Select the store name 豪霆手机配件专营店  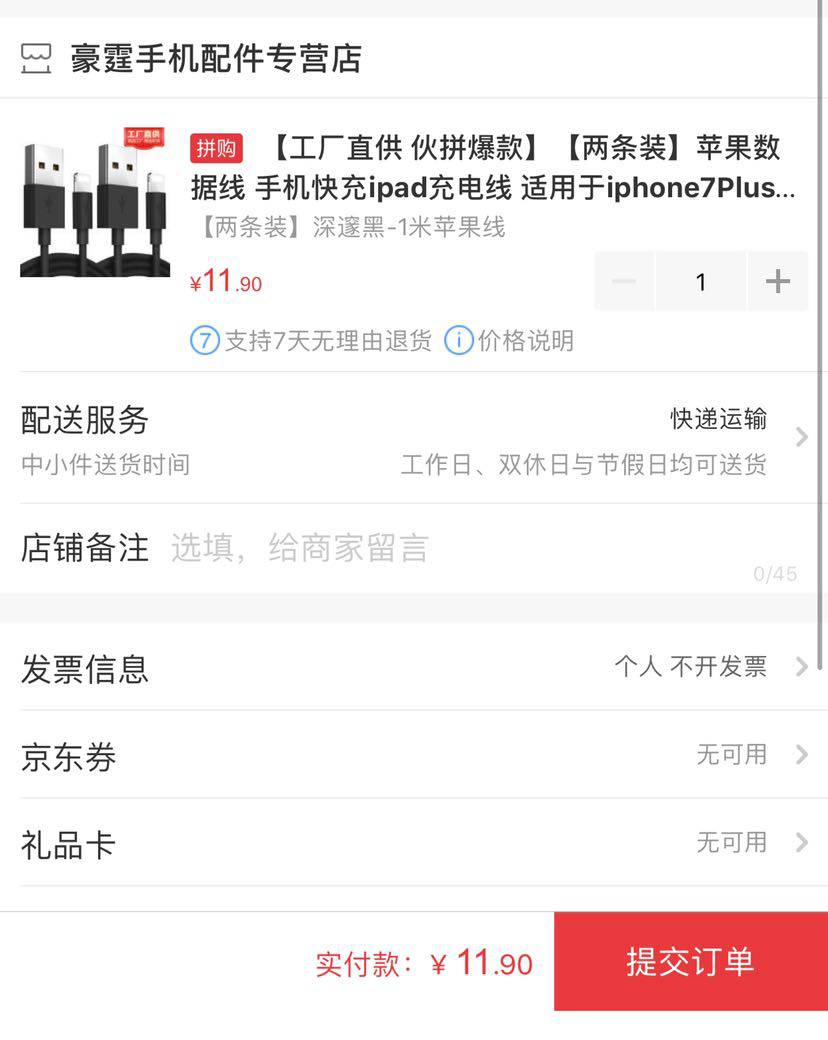tap(213, 59)
